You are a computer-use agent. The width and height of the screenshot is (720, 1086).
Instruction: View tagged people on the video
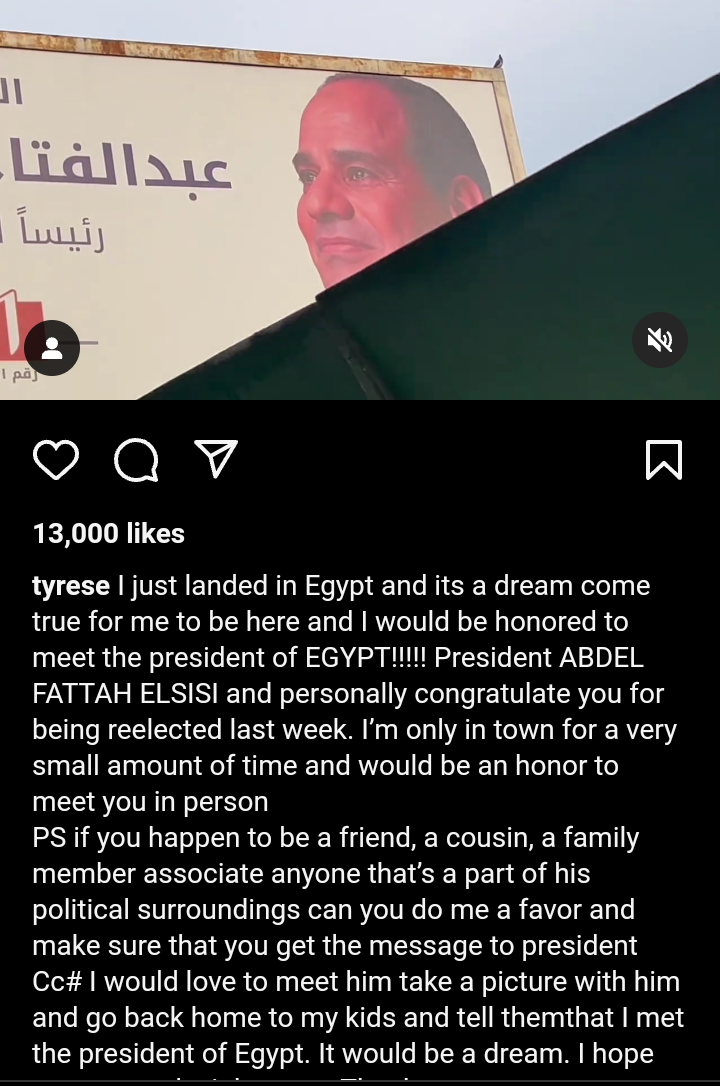pos(52,348)
